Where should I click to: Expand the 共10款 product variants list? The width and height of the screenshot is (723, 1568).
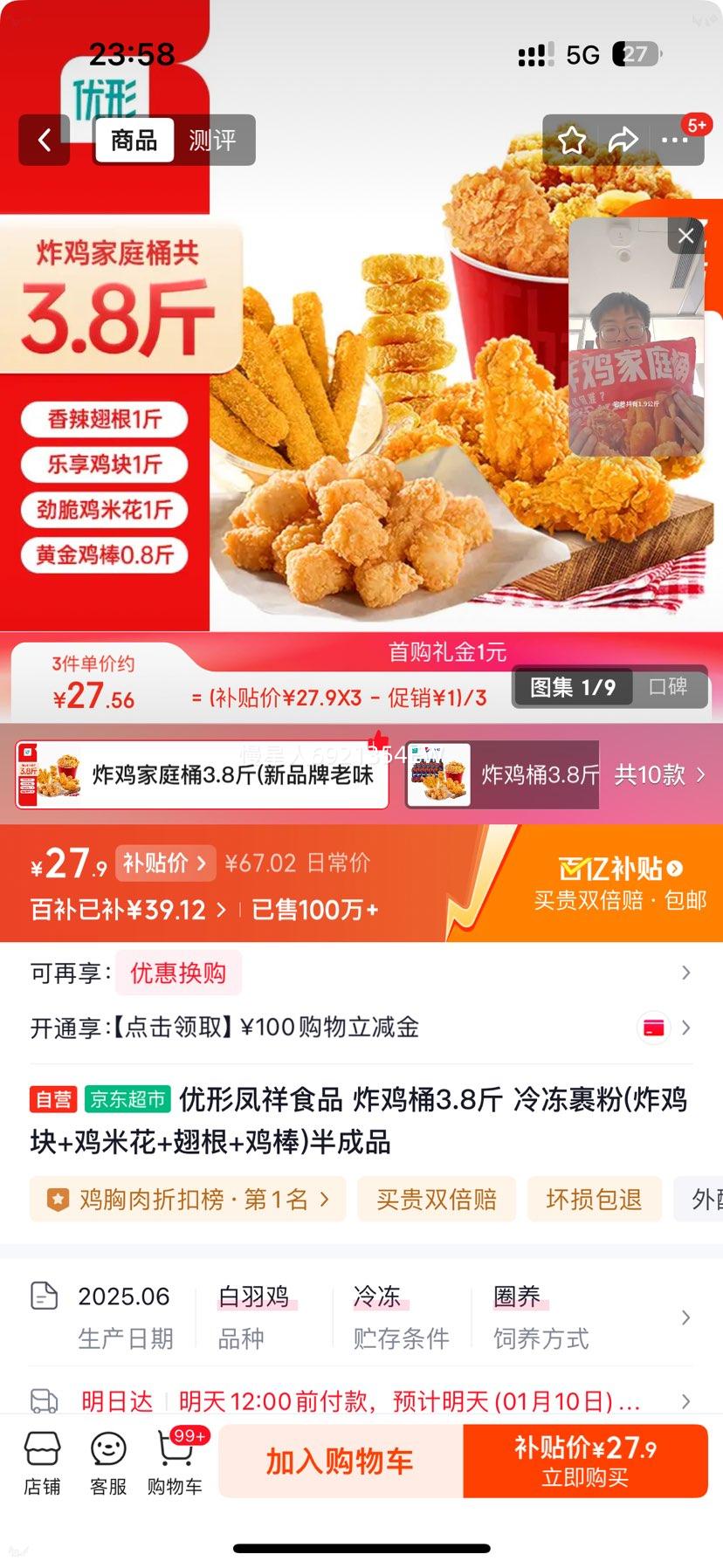point(658,775)
